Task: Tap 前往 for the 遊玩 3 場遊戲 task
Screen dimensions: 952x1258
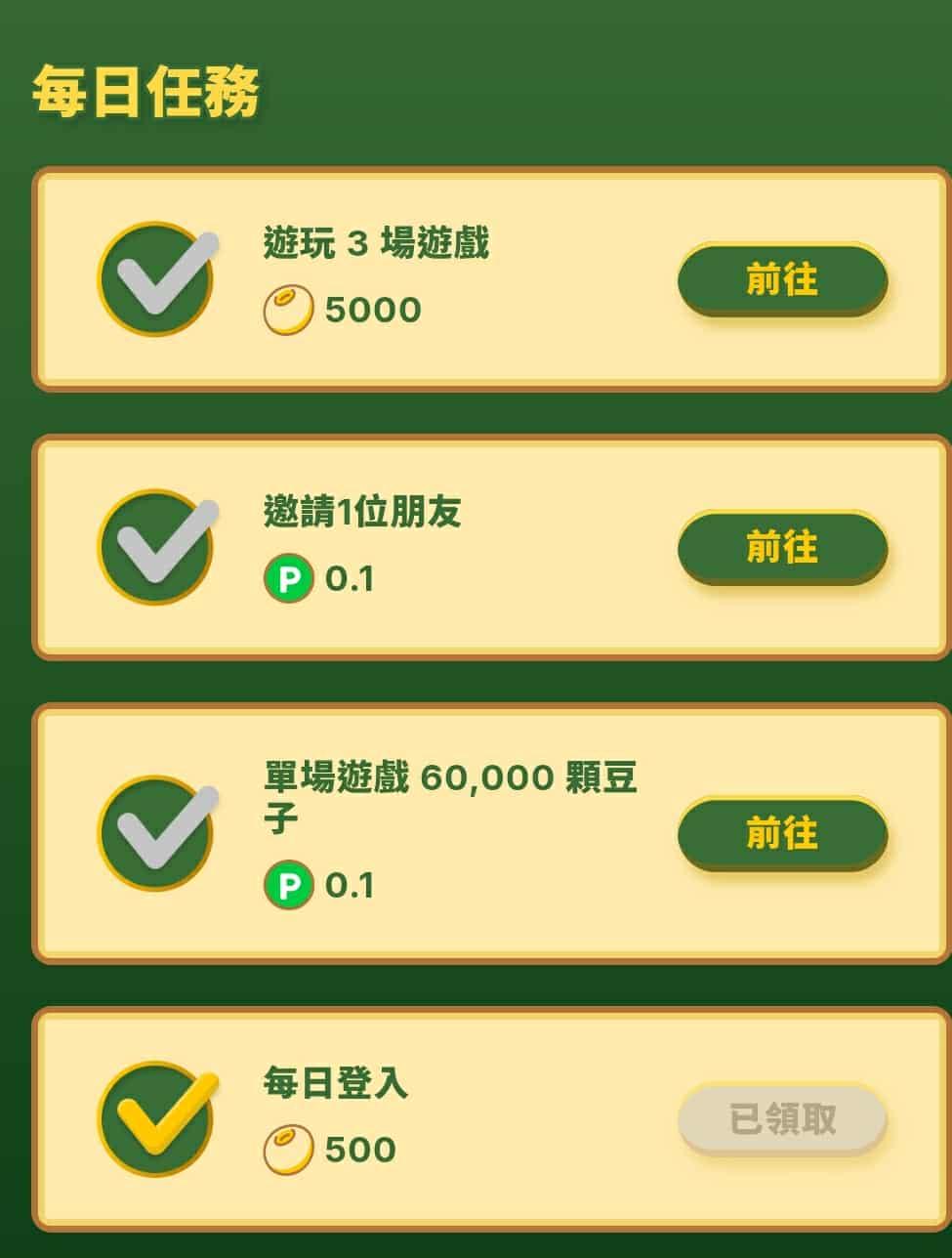Action: 782,280
